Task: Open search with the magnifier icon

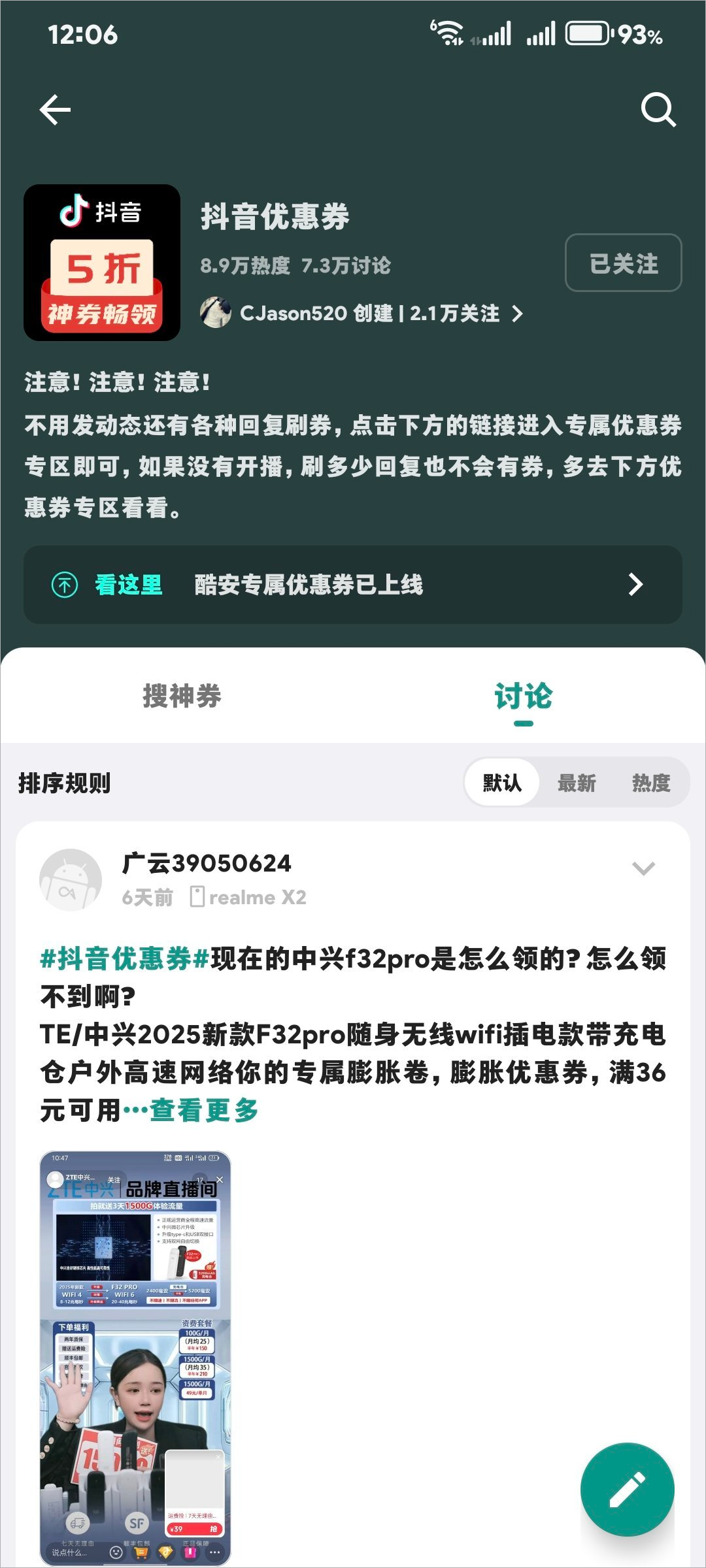Action: pos(658,109)
